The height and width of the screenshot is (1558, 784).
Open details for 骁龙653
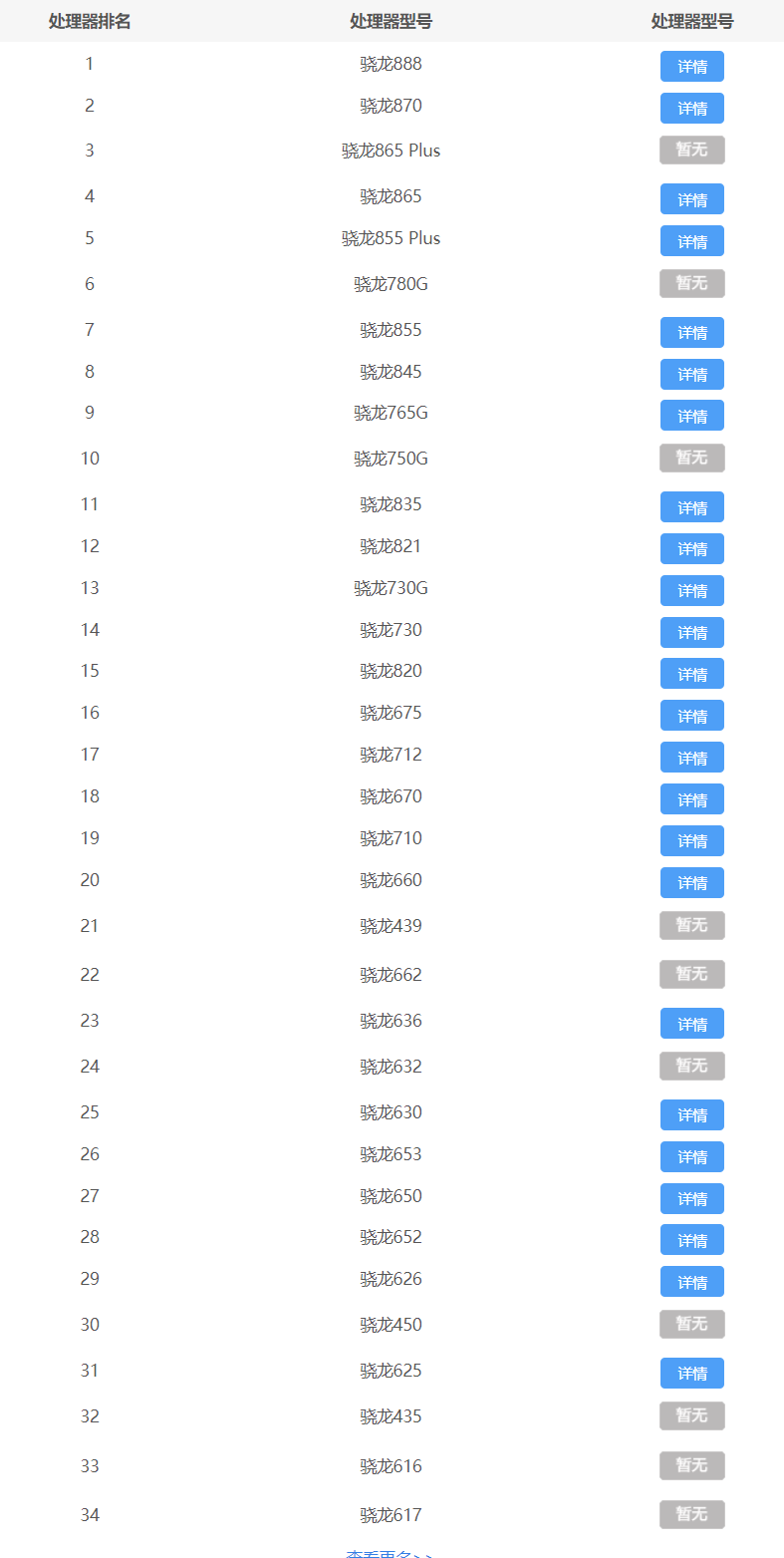691,1157
